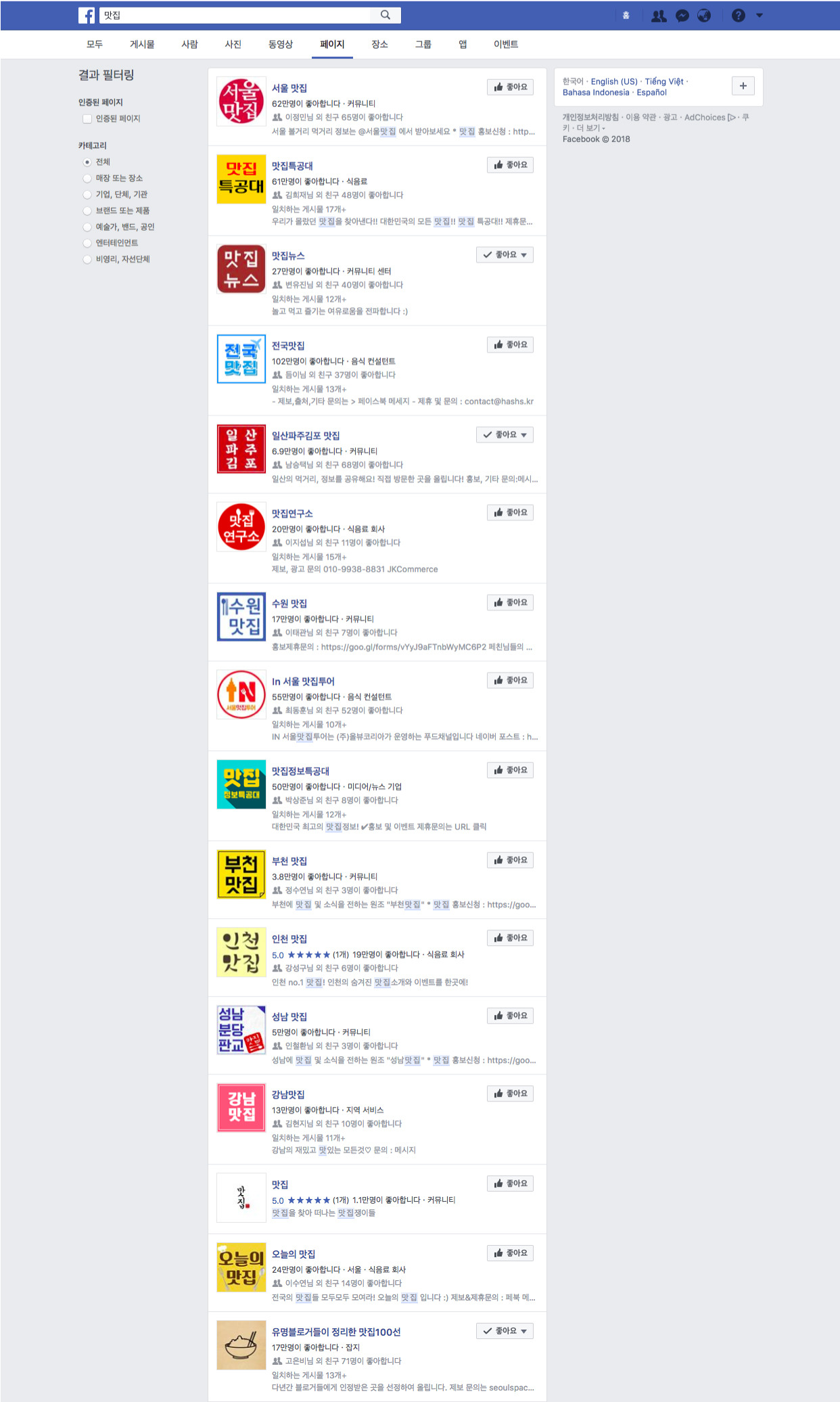Open the 수원 맛집 page thumbnail
Viewport: 840px width, 1402px height.
pyautogui.click(x=241, y=616)
